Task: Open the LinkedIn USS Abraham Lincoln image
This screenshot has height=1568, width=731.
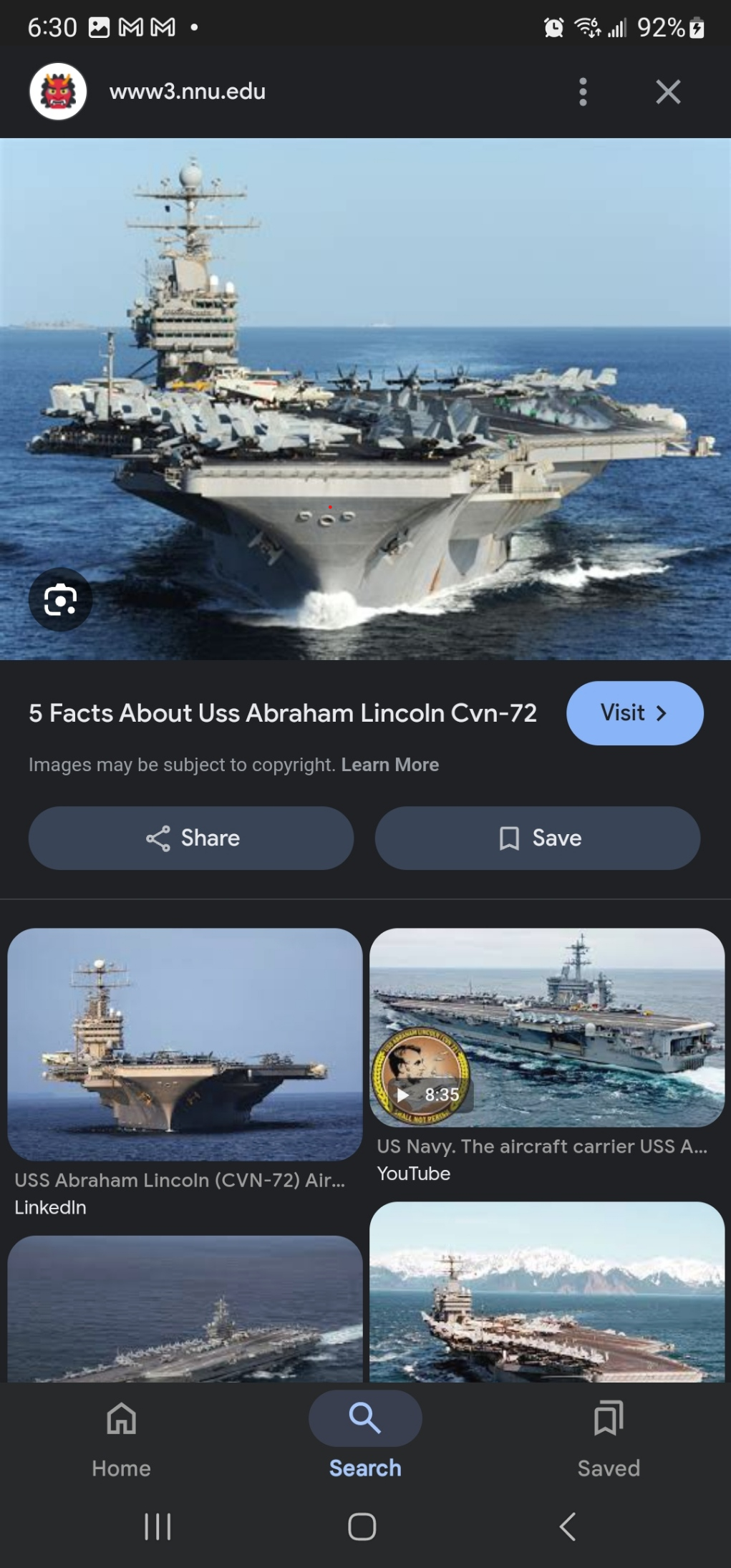Action: (185, 1045)
